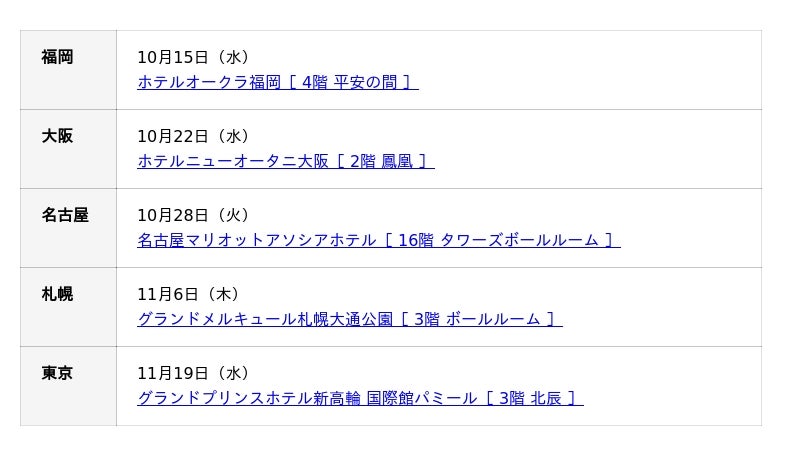Open the ホテルニューオータニ大阪 venue link
The height and width of the screenshot is (456, 800).
click(285, 161)
